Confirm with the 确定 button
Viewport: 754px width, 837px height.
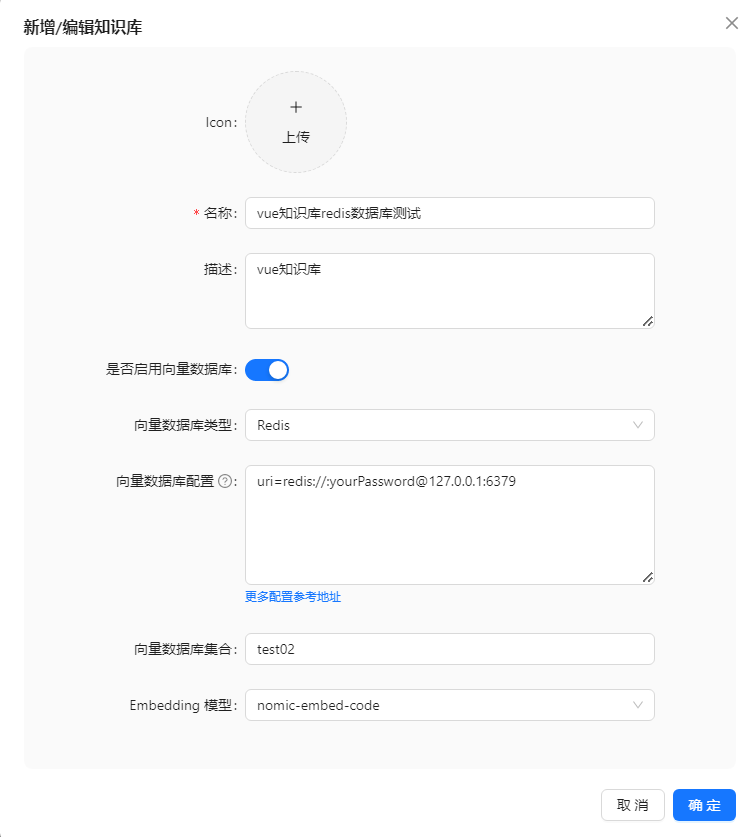point(704,805)
